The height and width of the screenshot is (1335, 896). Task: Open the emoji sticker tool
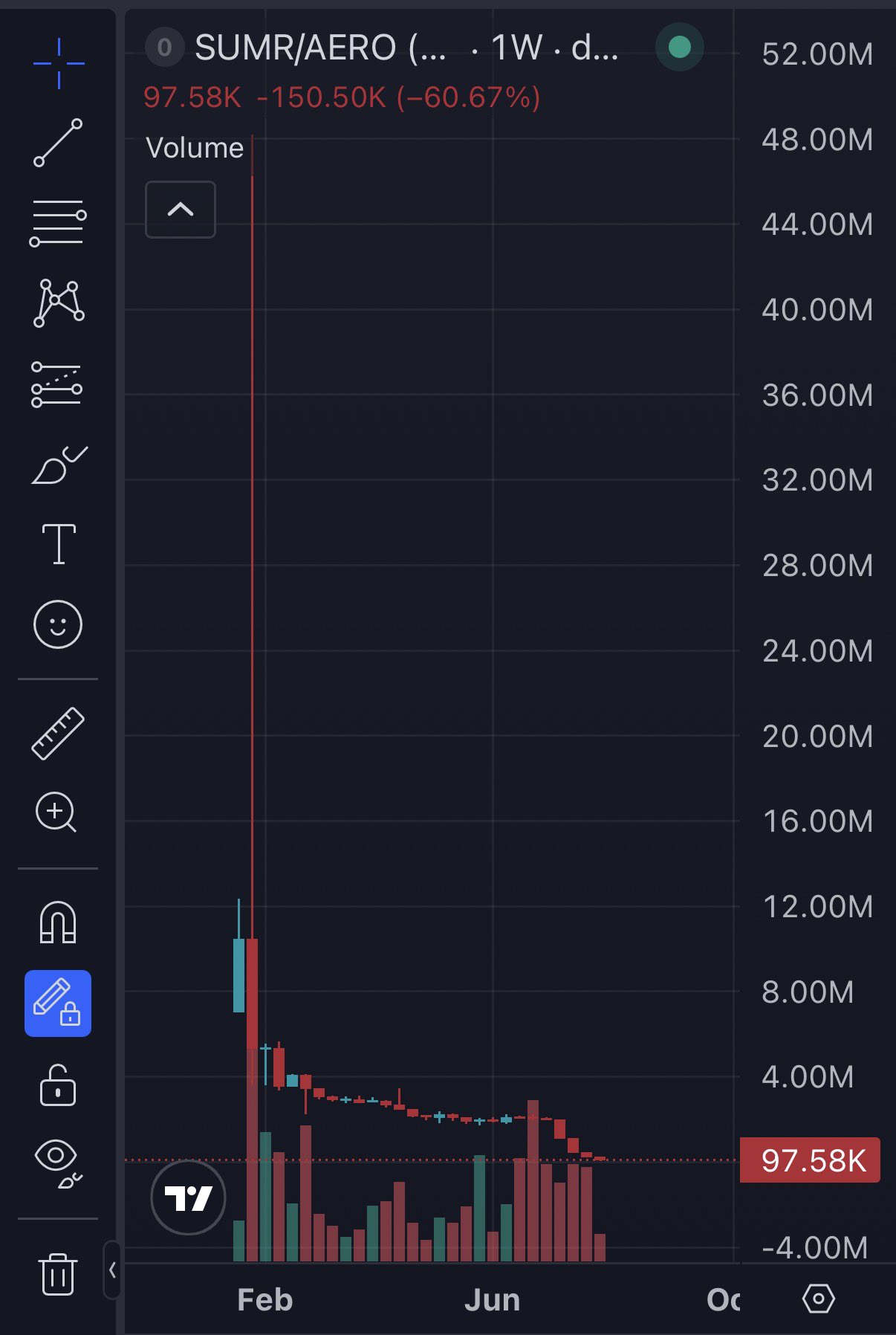pyautogui.click(x=58, y=624)
